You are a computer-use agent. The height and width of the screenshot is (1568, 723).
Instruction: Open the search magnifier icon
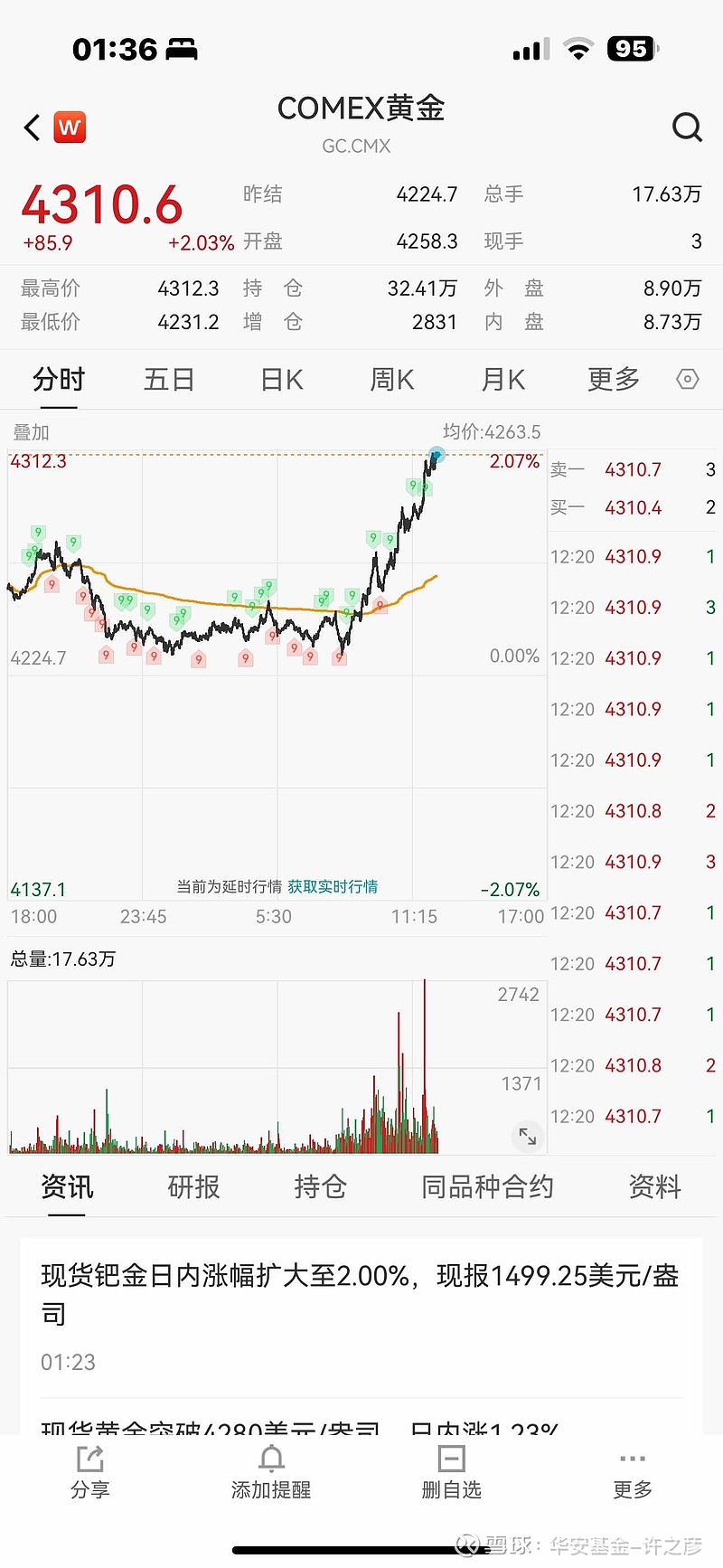coord(688,128)
